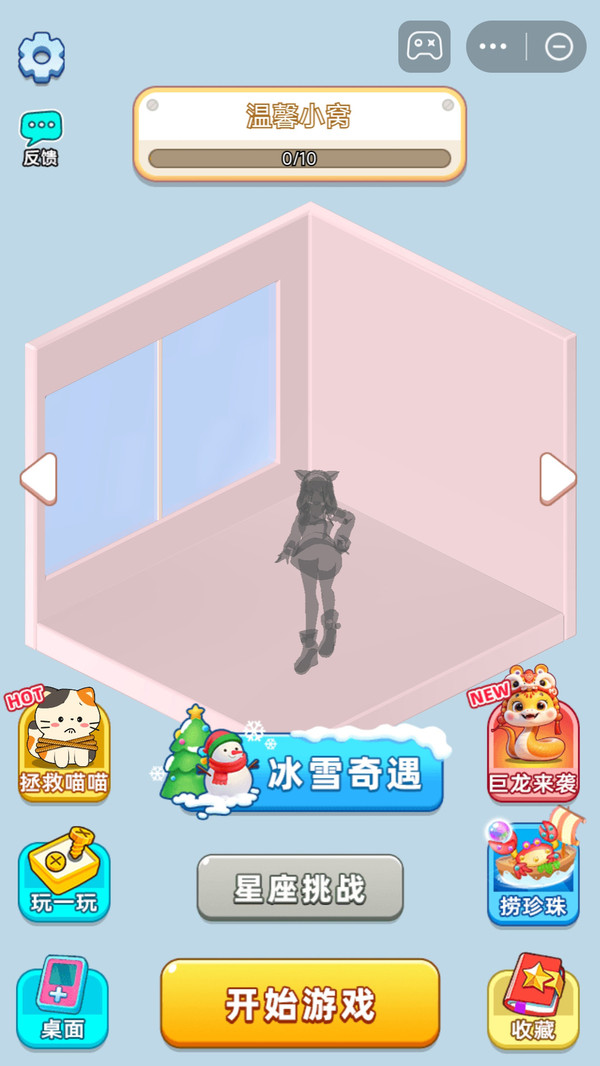
Task: Go to previous room with left arrow
Action: pos(39,479)
